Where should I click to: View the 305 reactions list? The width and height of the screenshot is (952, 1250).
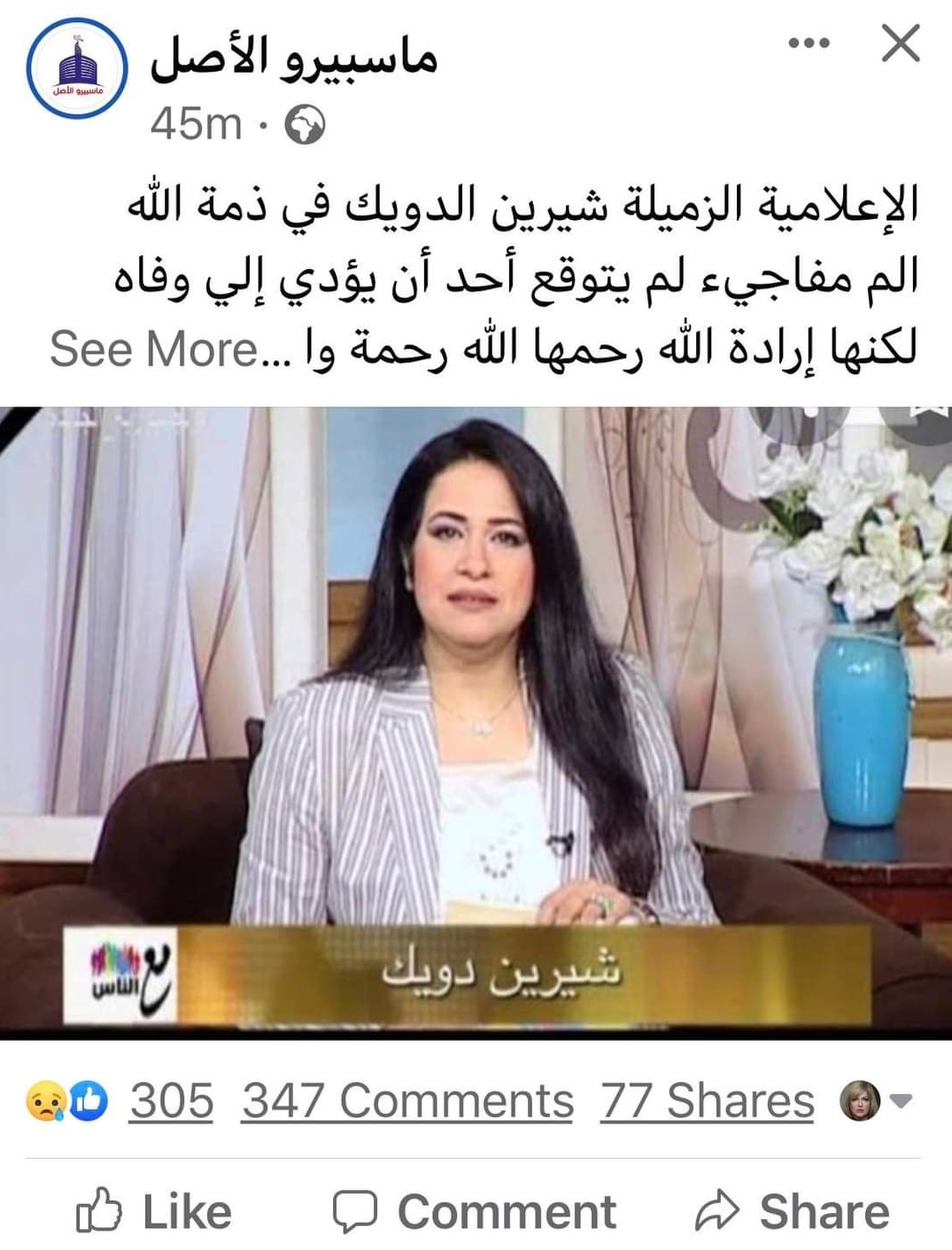coord(171,1101)
